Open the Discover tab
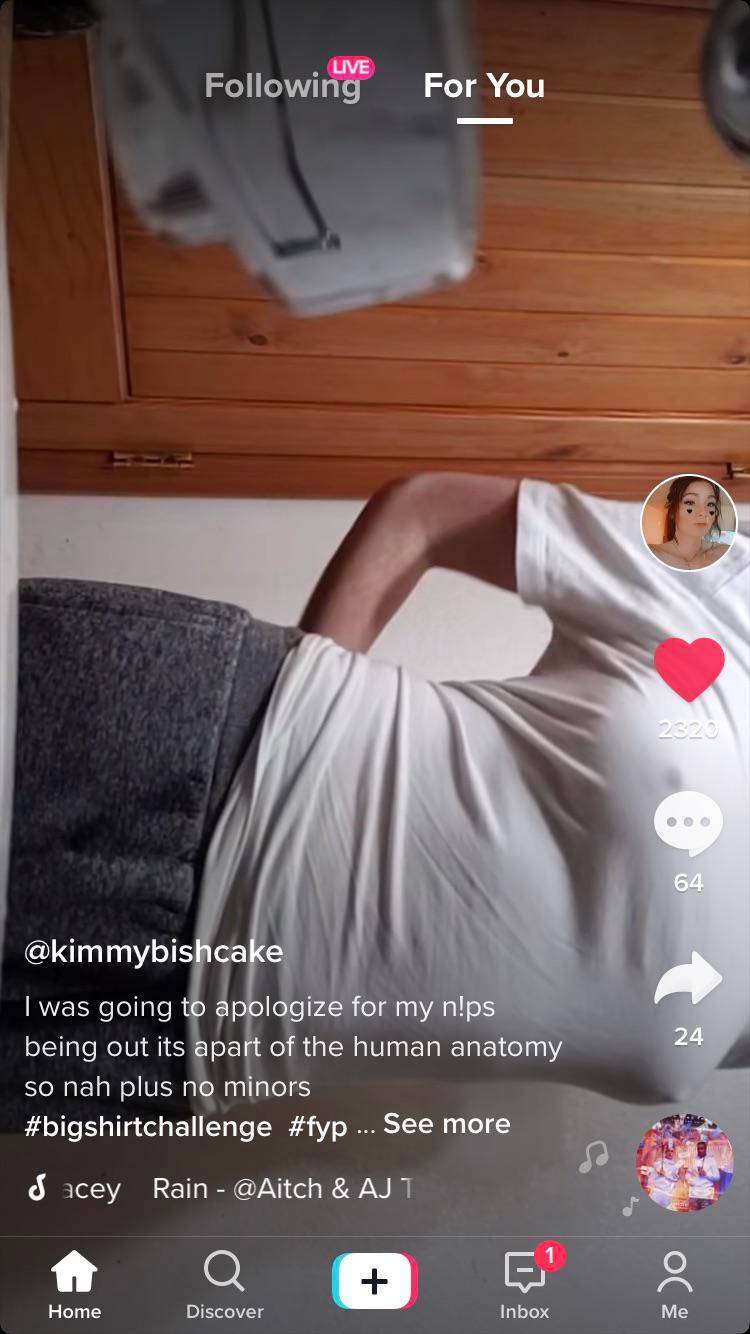 (x=225, y=1286)
